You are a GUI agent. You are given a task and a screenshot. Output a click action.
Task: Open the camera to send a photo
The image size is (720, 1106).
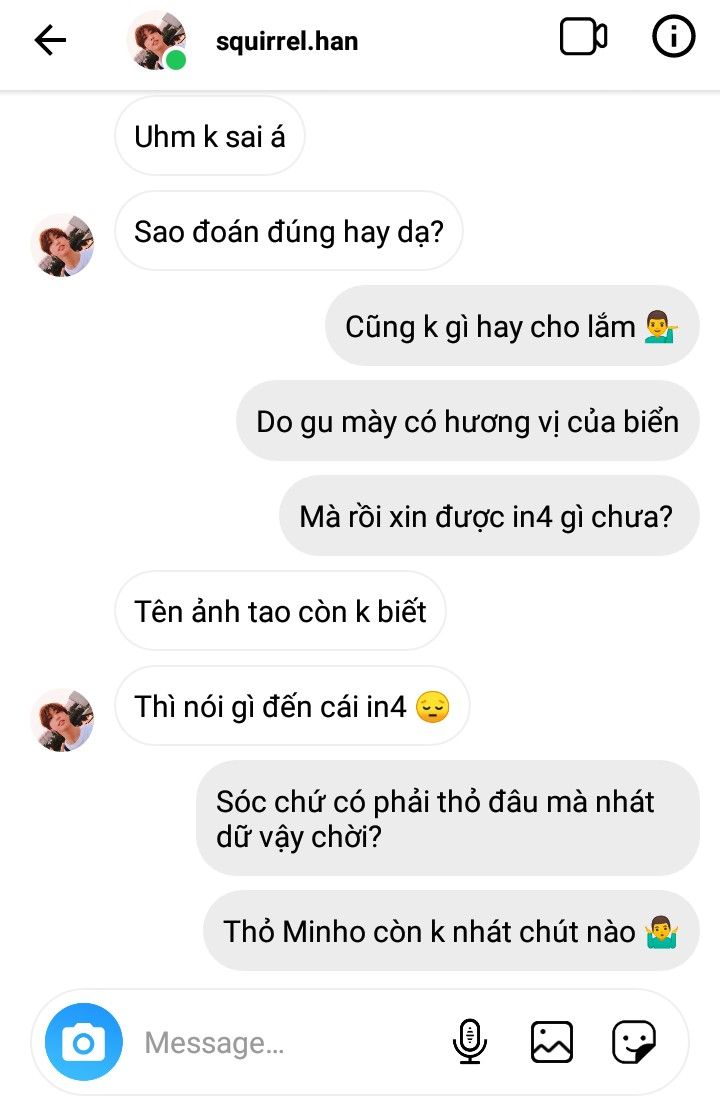(x=83, y=1044)
